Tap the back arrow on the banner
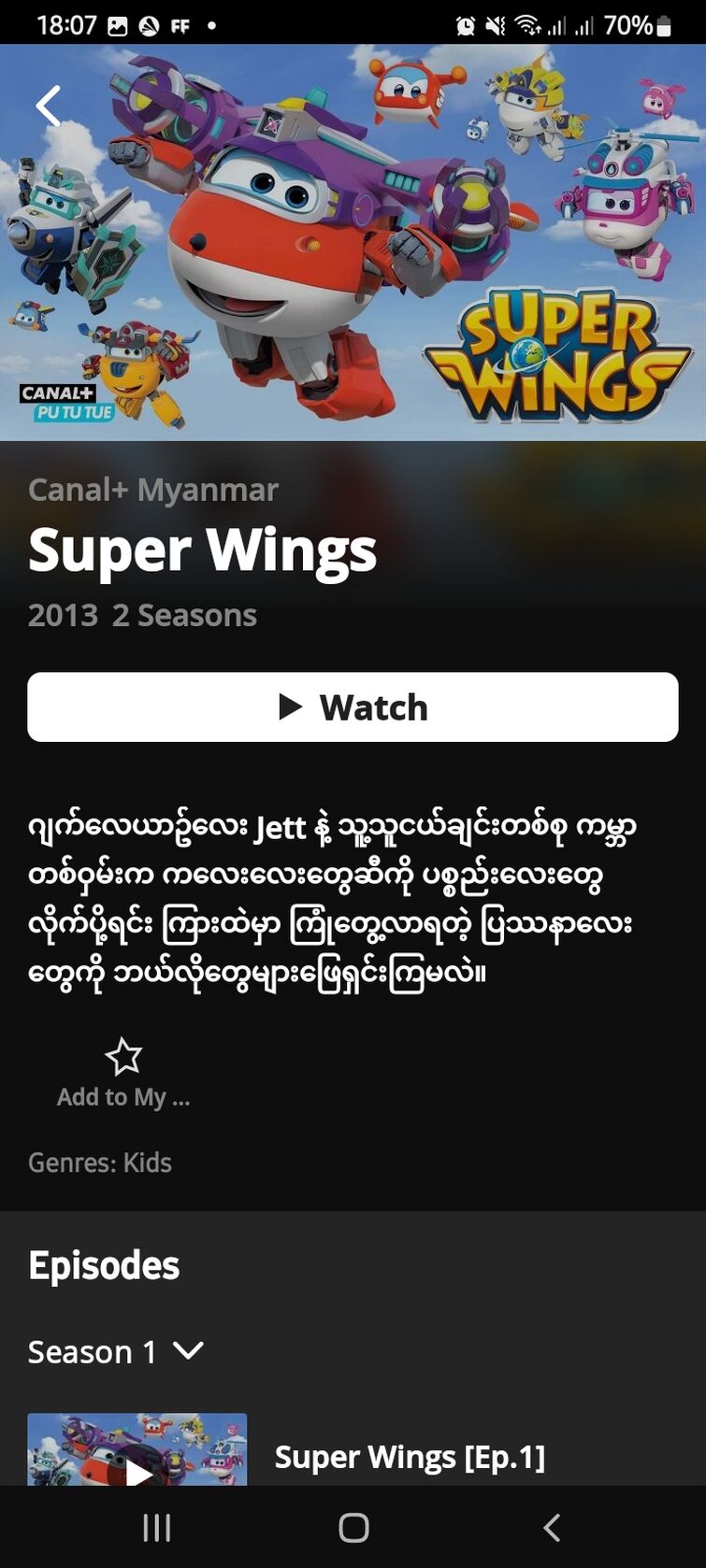This screenshot has height=1568, width=706. (48, 106)
